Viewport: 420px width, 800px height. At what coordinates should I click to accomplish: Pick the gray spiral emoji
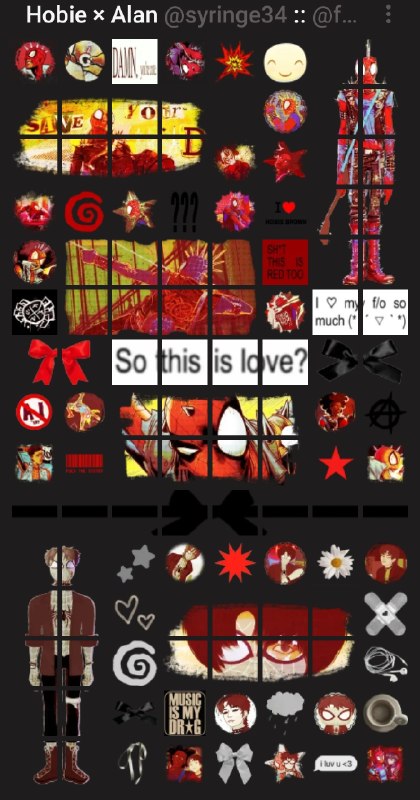pos(135,663)
